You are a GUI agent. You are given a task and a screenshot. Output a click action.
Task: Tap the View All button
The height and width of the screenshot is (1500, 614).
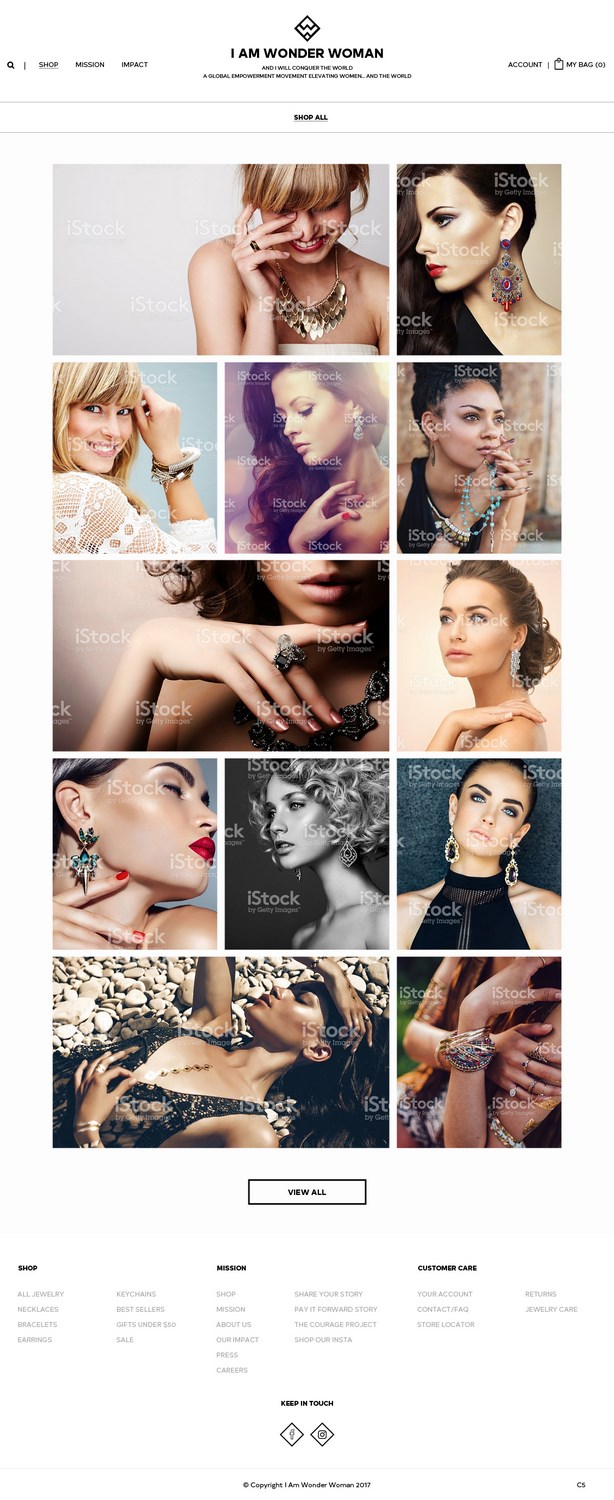307,1192
